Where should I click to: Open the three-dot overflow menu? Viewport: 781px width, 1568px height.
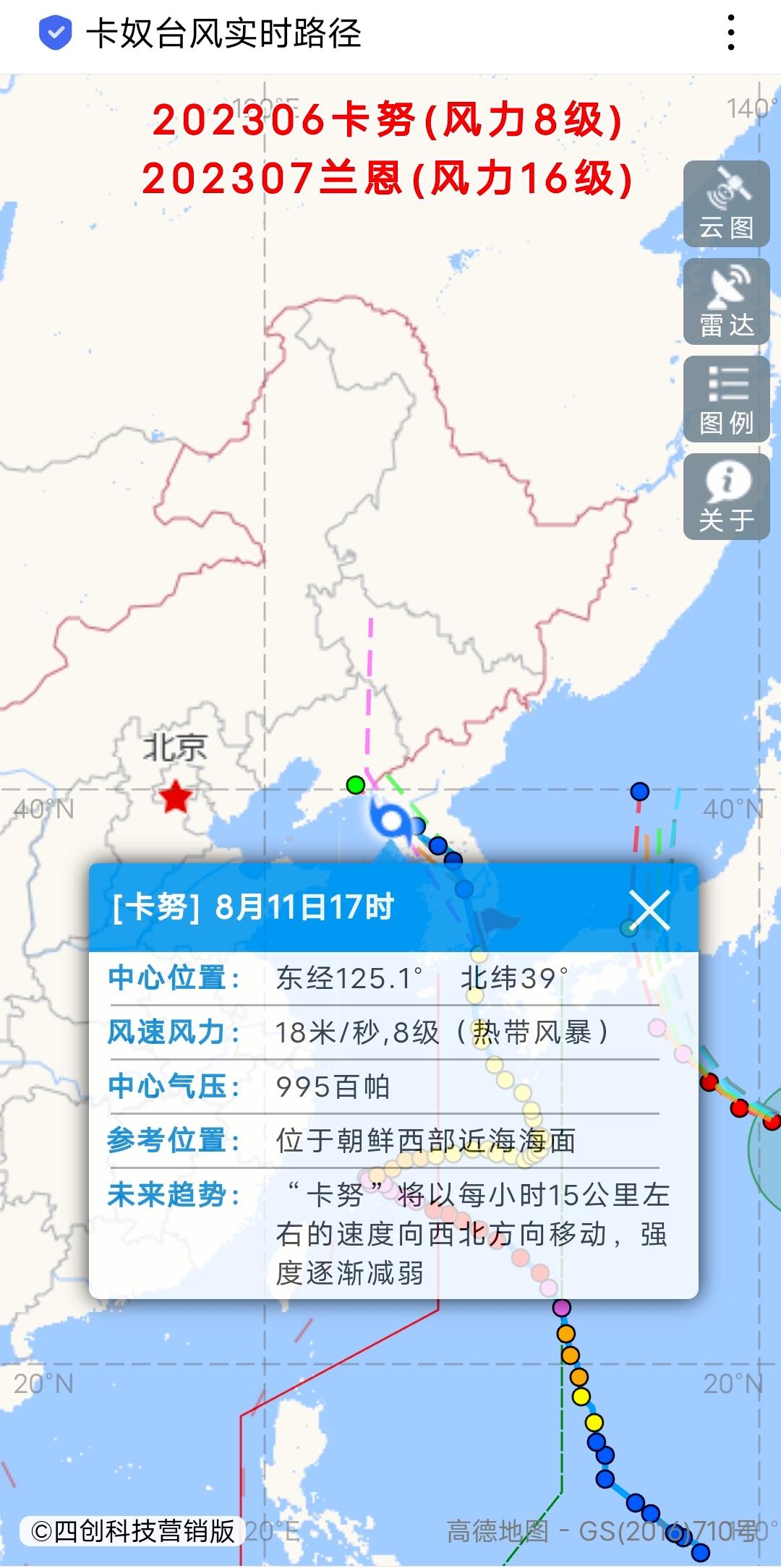coord(731,33)
